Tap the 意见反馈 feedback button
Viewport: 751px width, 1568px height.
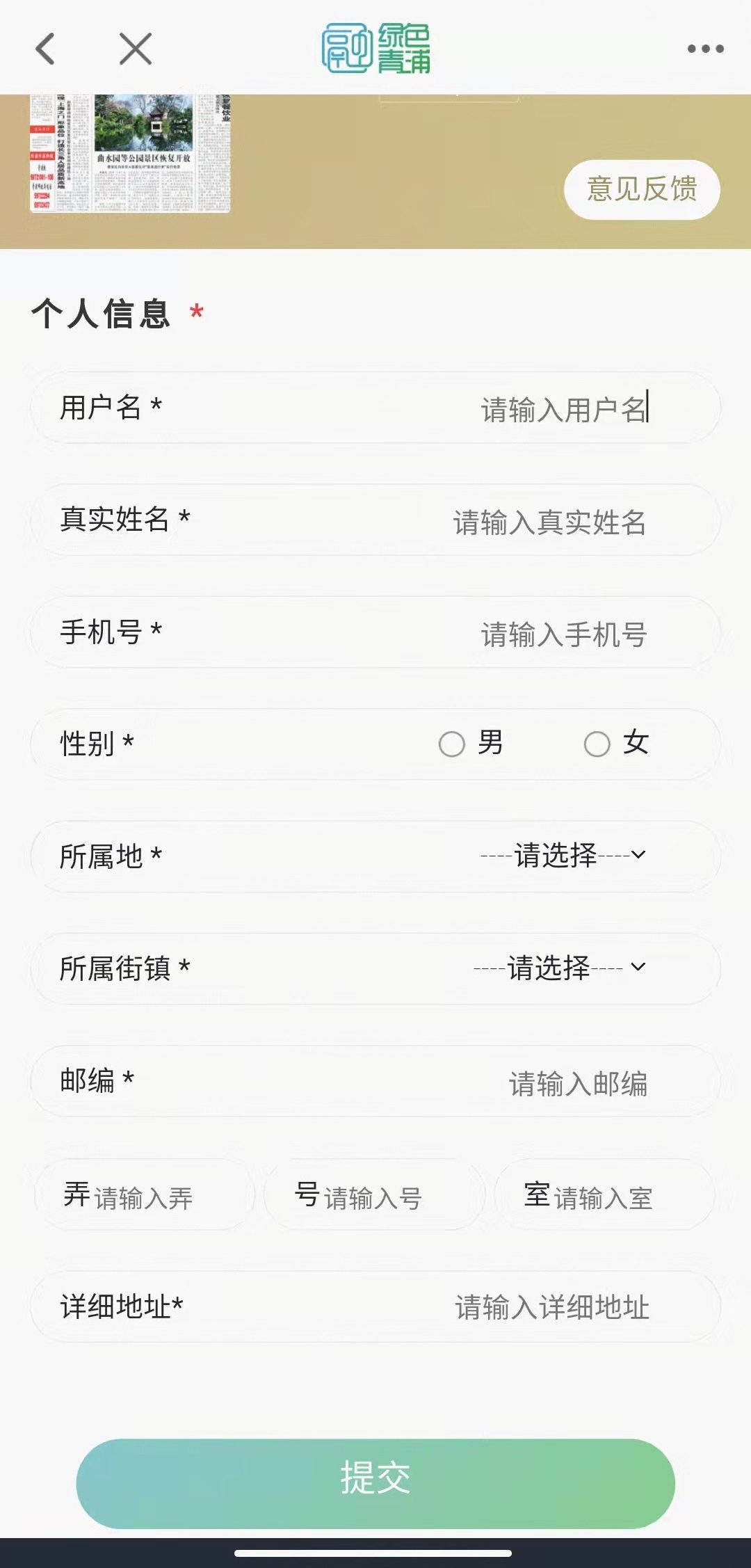click(641, 189)
